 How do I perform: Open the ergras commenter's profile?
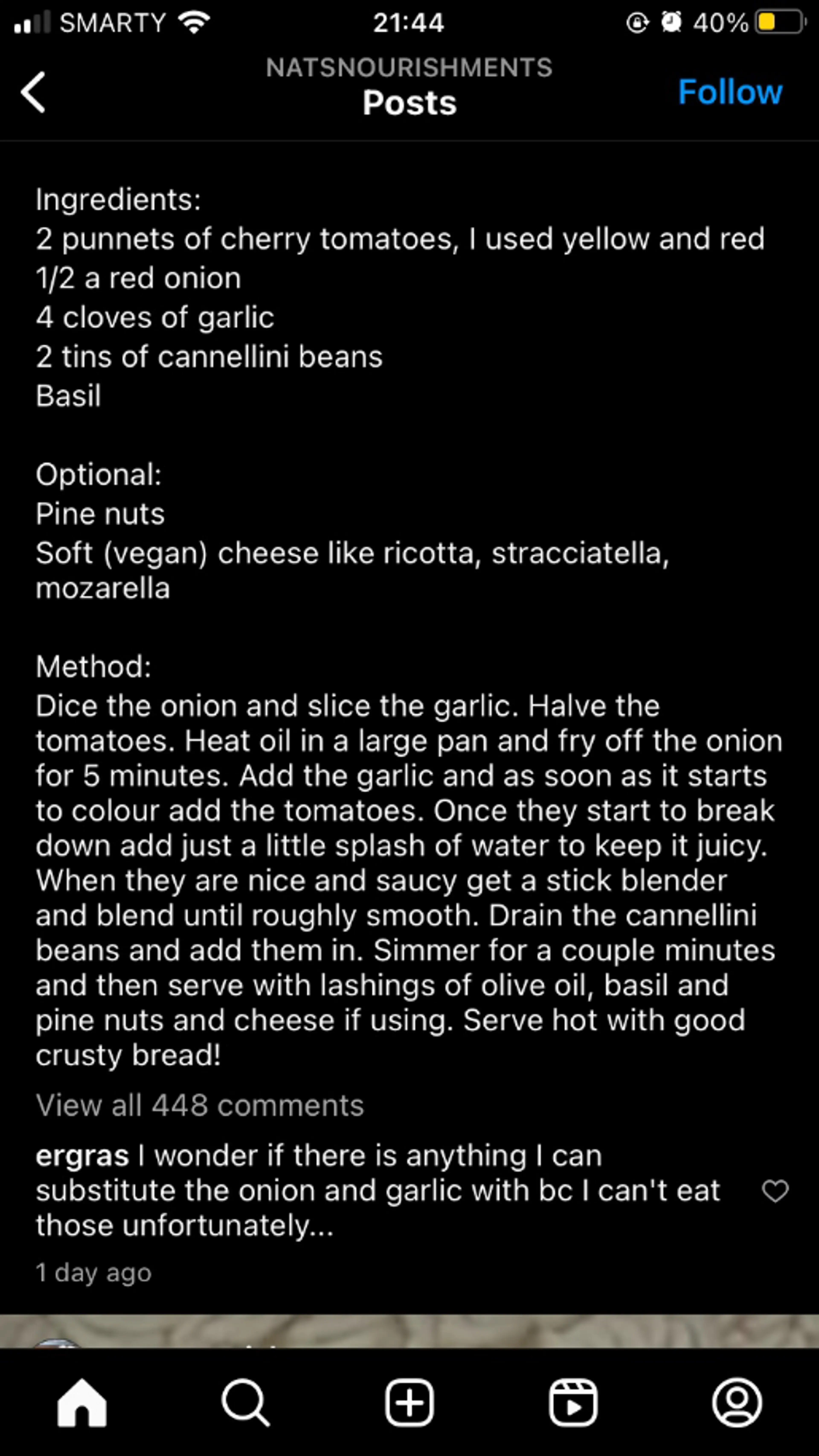[x=82, y=1156]
